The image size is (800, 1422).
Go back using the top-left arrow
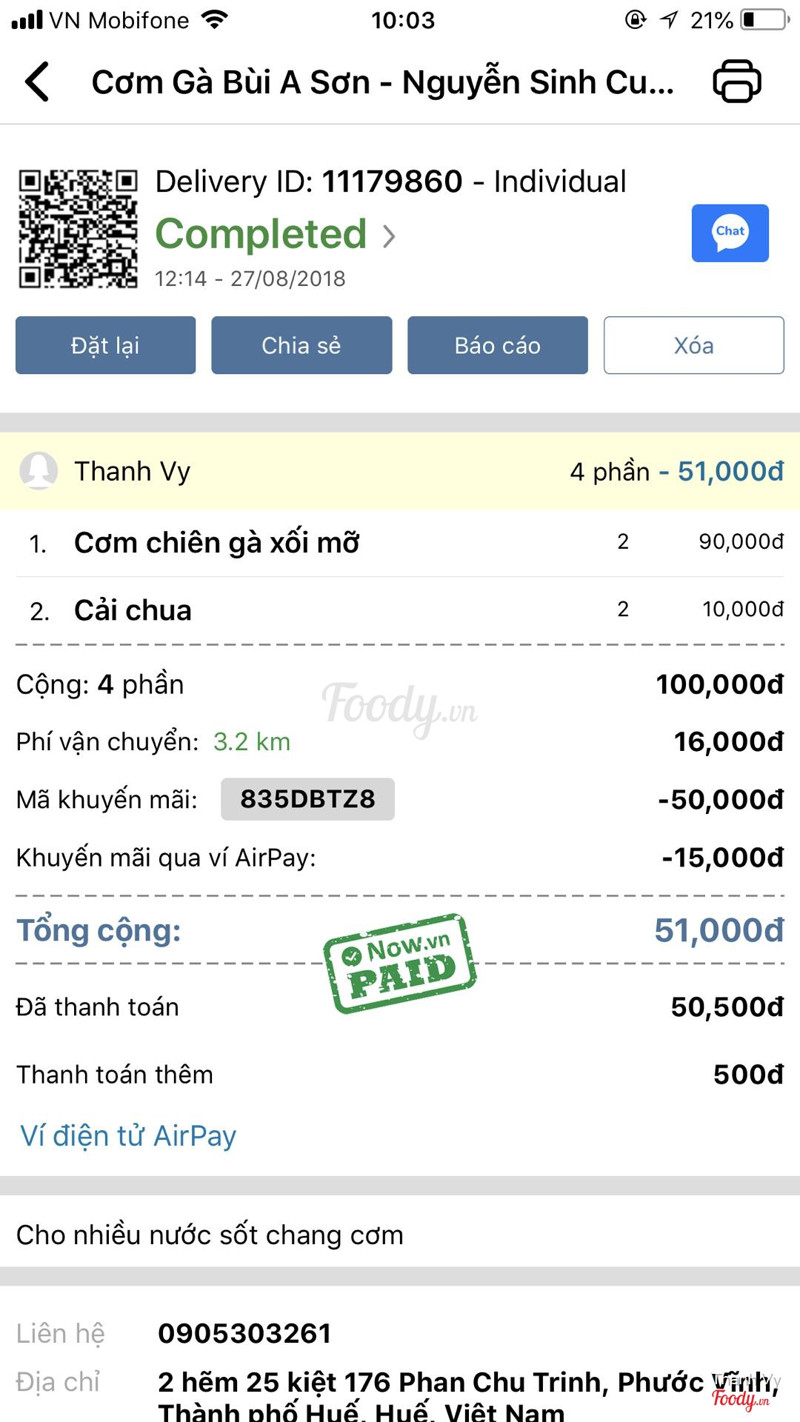click(38, 82)
